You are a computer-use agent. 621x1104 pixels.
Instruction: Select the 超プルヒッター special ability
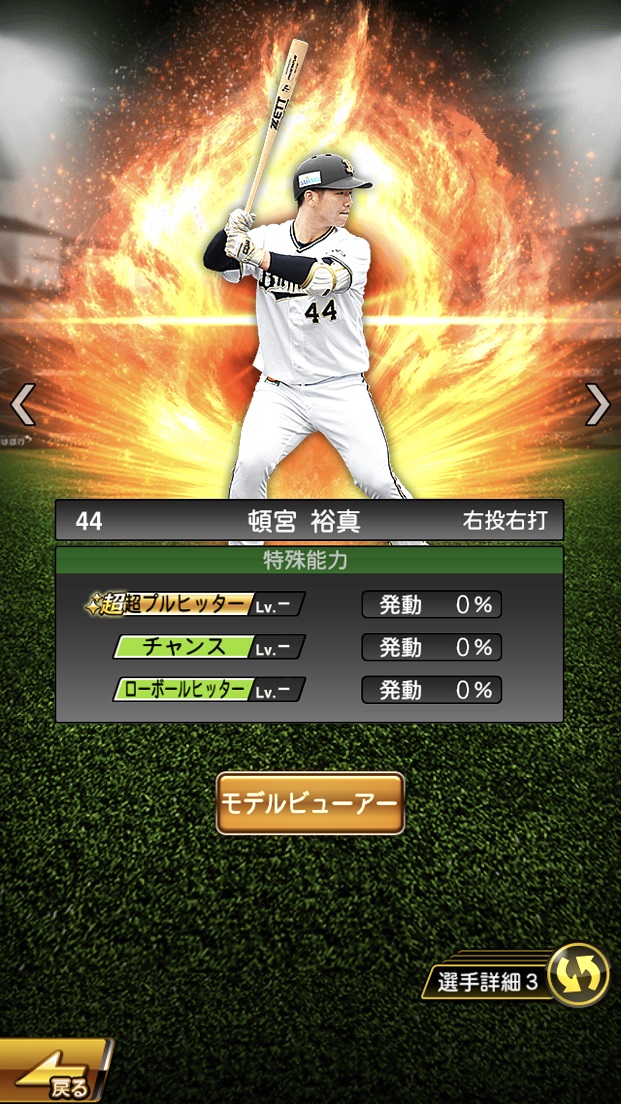pyautogui.click(x=195, y=604)
